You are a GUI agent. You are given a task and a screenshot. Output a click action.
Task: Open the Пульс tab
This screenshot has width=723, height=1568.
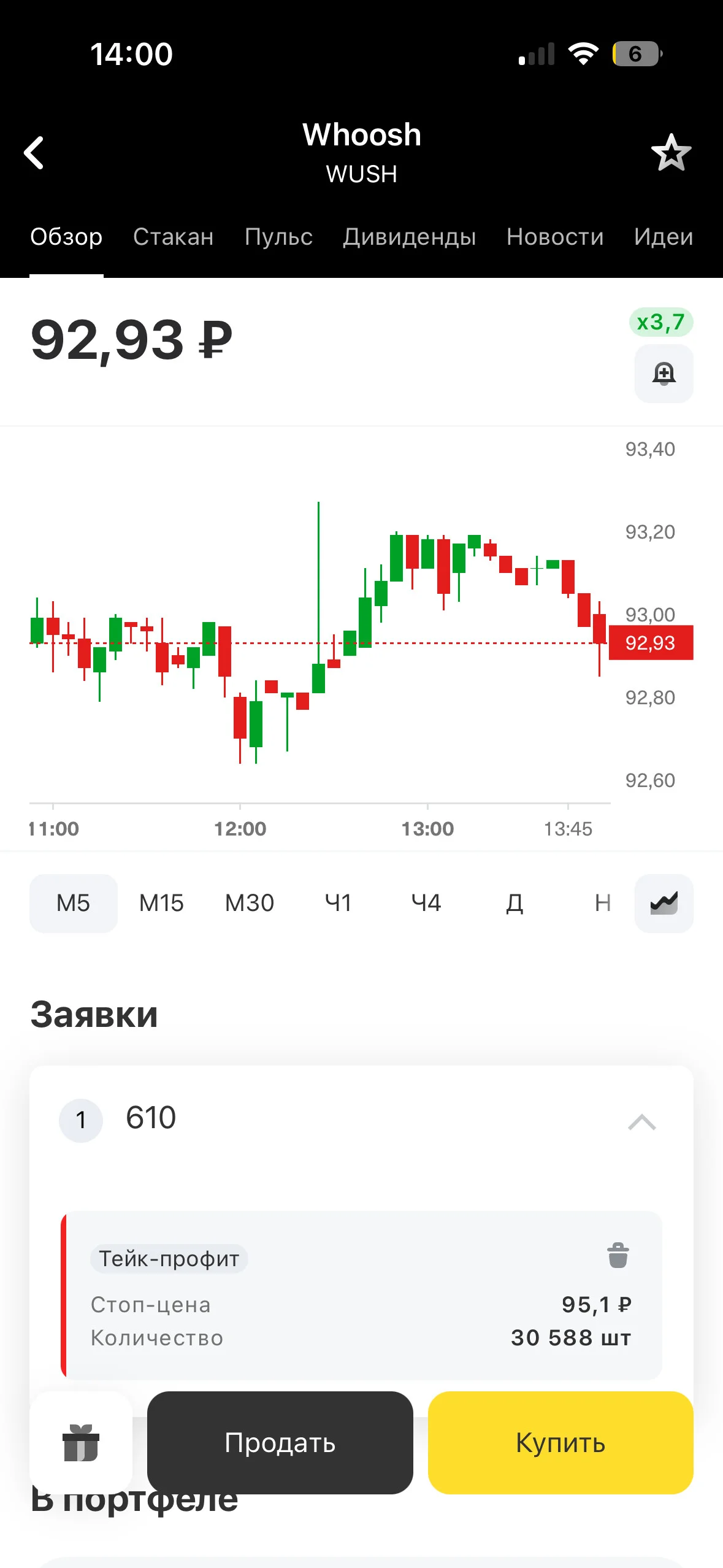(x=278, y=237)
